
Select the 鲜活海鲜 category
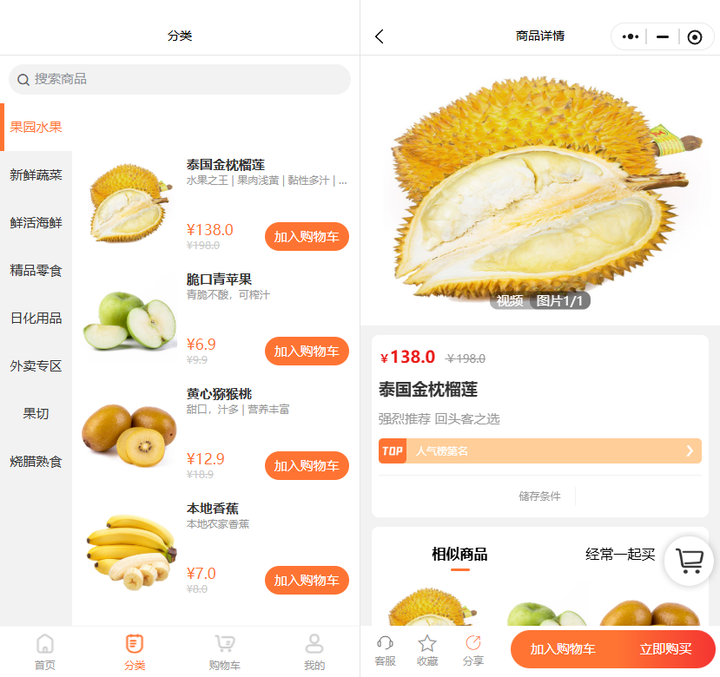36,223
